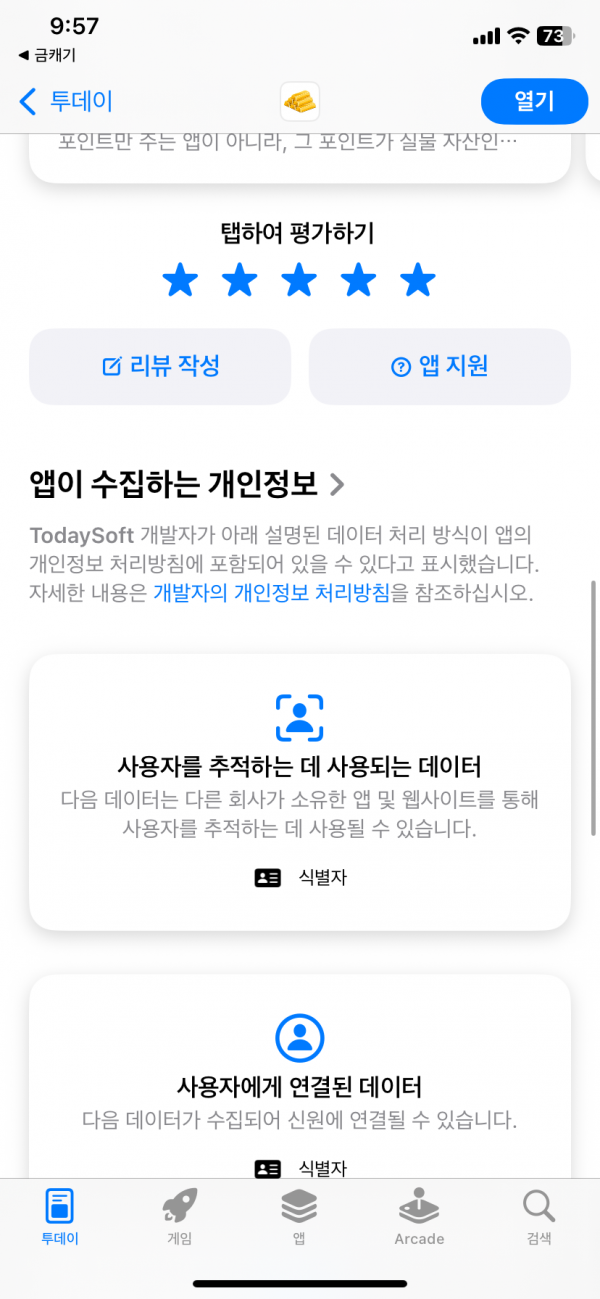Open 앱 지원 support
Screen dimensions: 600x1299
coord(439,366)
